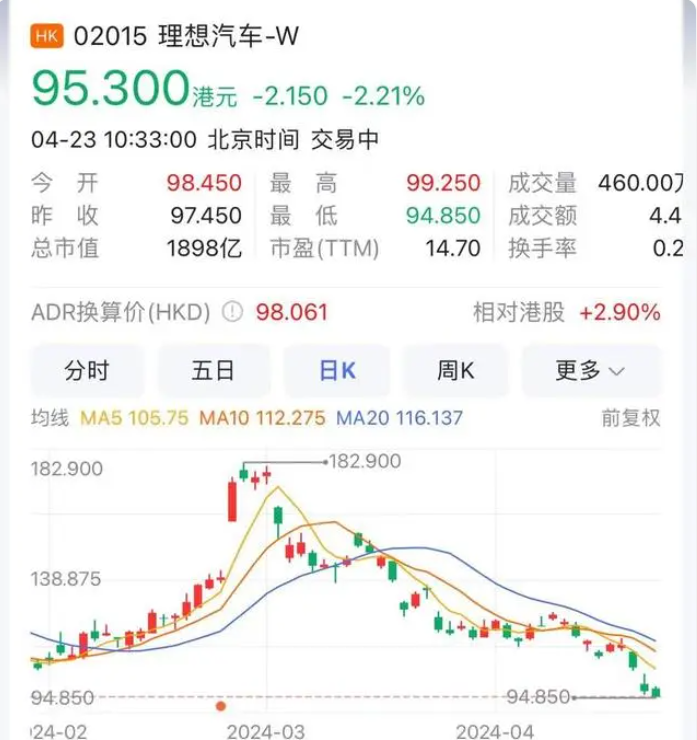Open the 日K candlestick tab
Viewport: 697px width, 740px height.
pyautogui.click(x=337, y=371)
